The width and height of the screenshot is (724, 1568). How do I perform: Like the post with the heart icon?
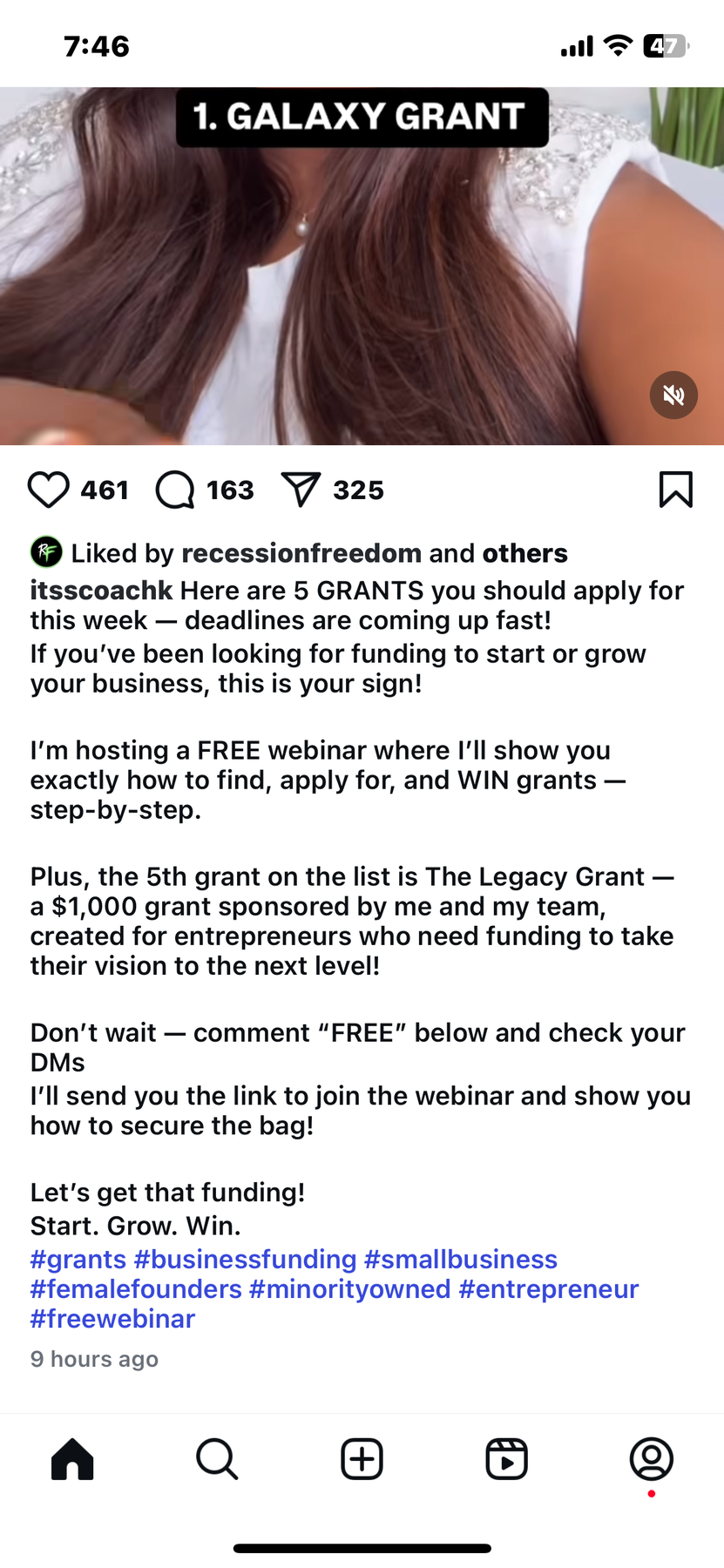(x=52, y=490)
